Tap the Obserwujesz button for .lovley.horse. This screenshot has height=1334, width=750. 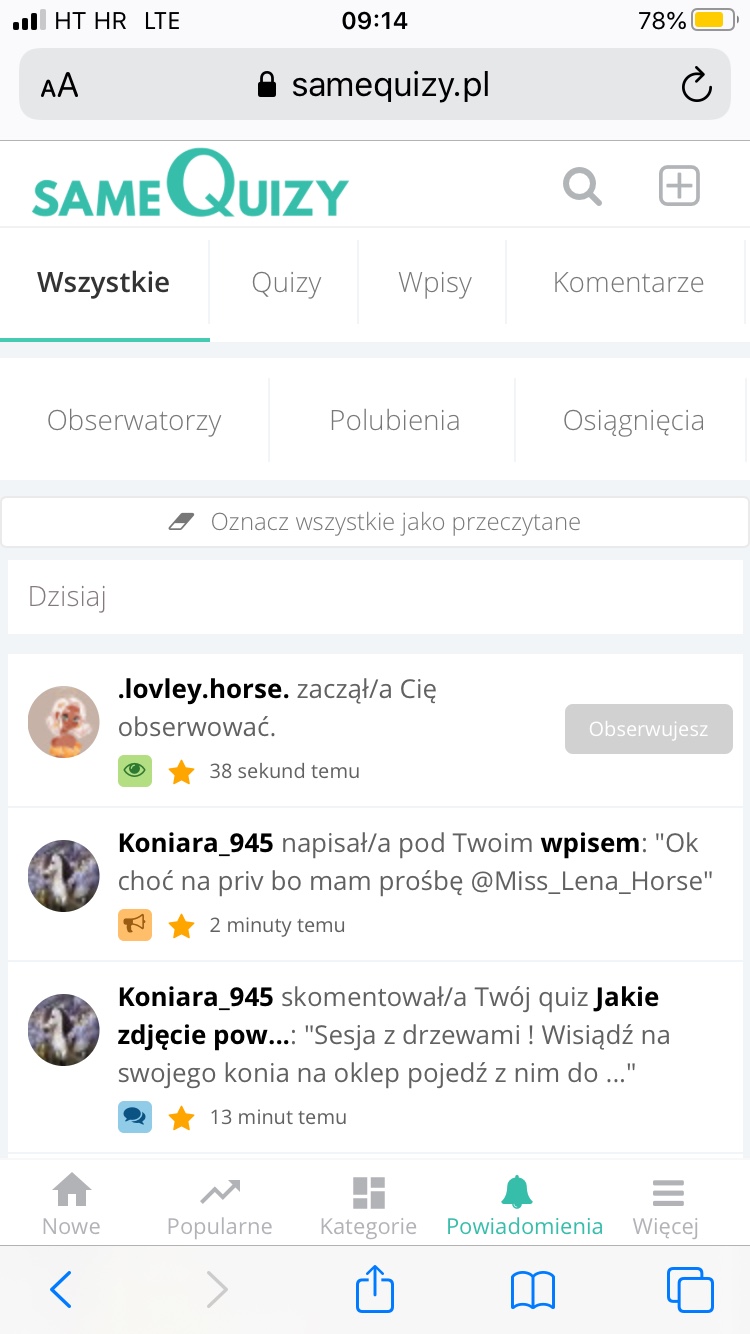[648, 729]
